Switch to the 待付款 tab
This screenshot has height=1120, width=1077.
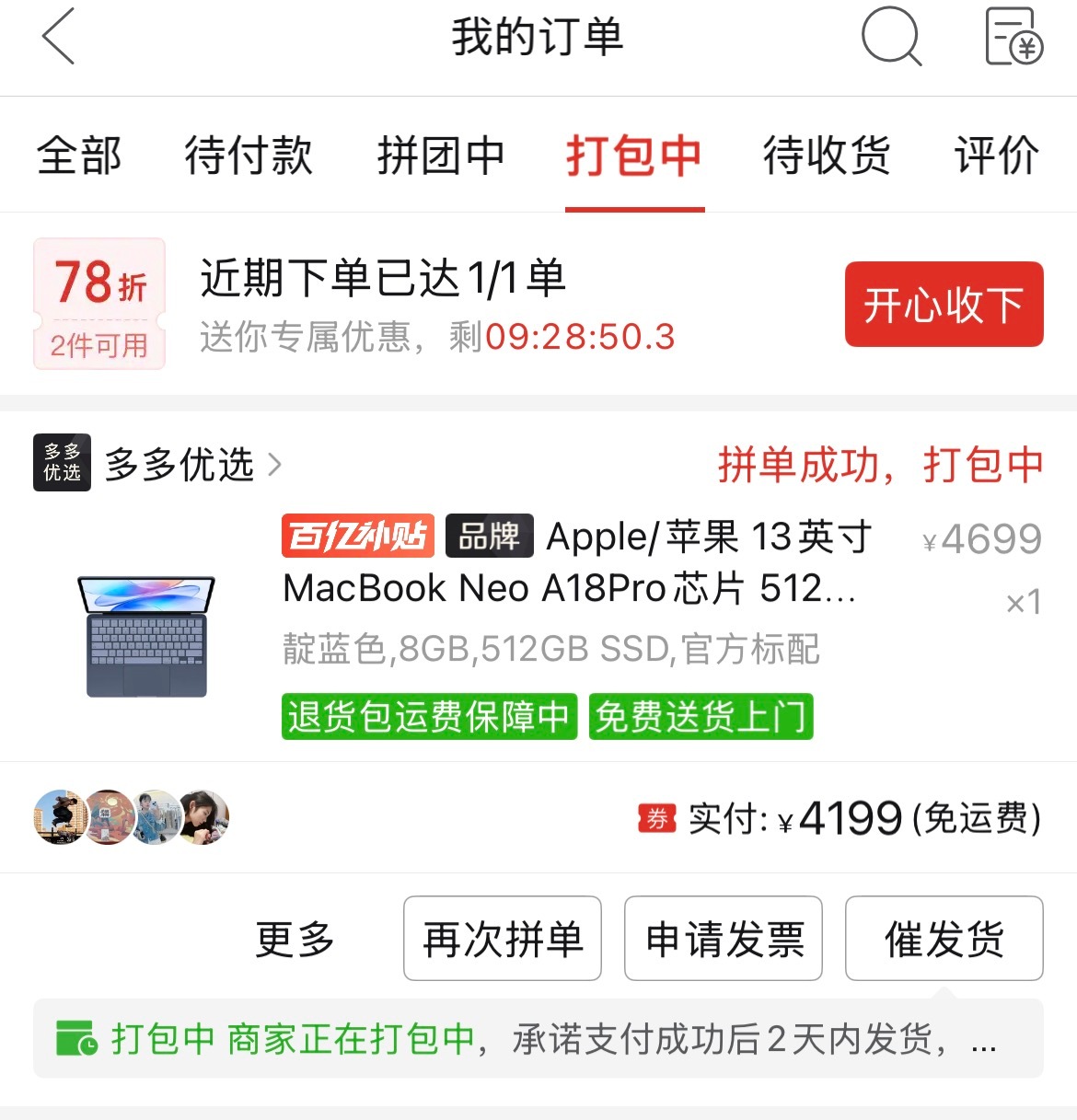click(x=248, y=156)
